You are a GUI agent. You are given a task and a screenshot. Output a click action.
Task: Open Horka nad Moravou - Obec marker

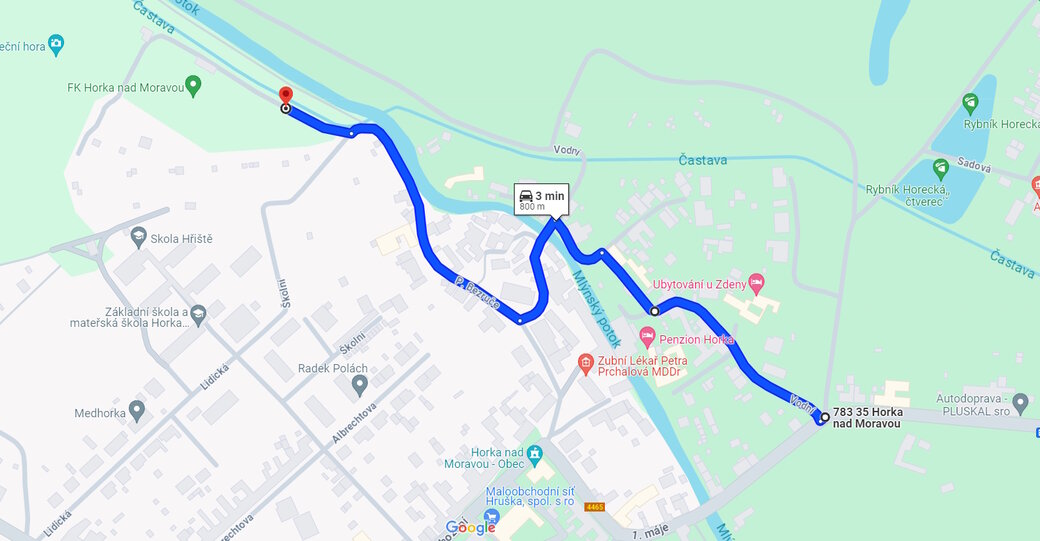(x=535, y=455)
